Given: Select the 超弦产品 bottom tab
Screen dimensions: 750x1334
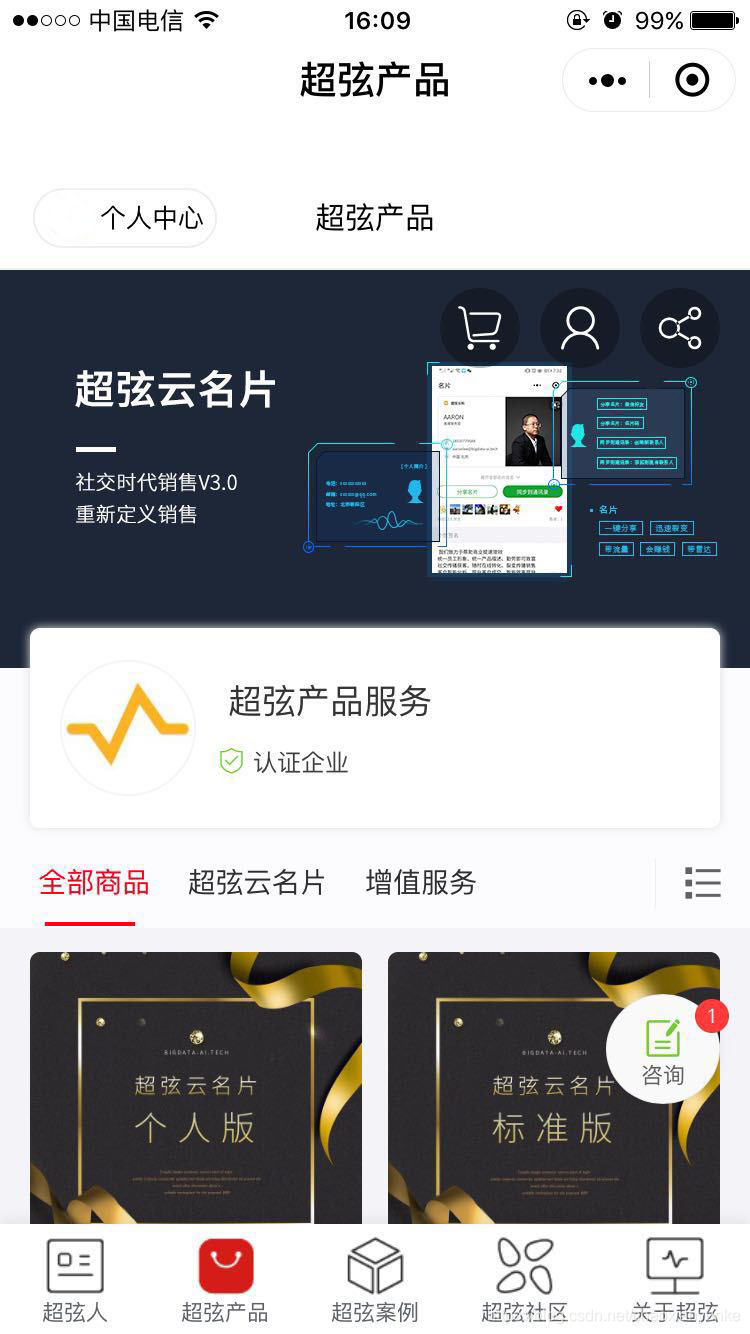Looking at the screenshot, I should click(225, 1280).
